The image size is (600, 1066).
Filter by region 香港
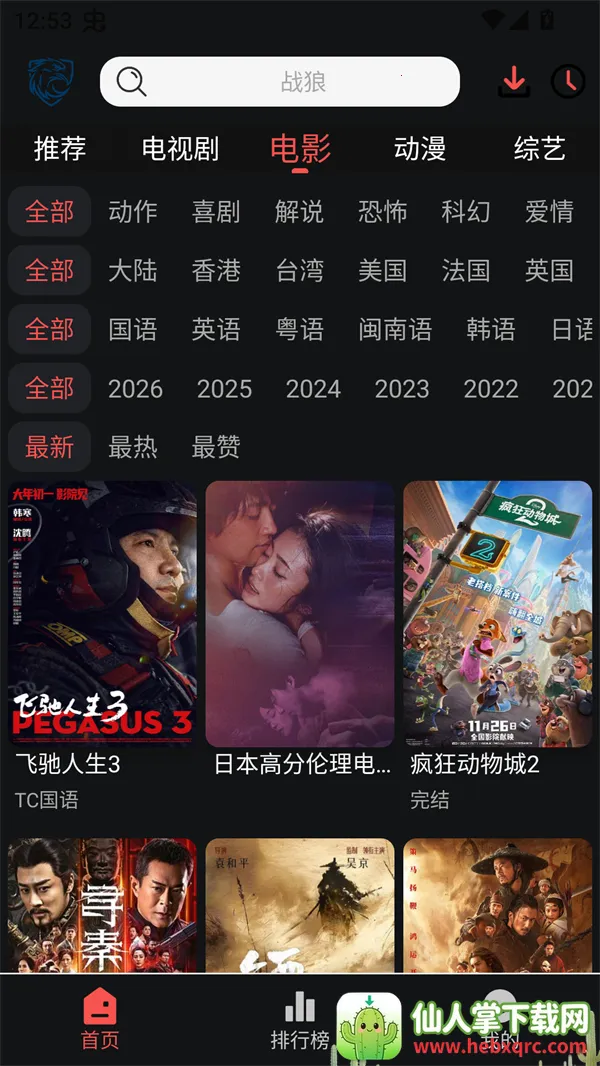click(216, 270)
